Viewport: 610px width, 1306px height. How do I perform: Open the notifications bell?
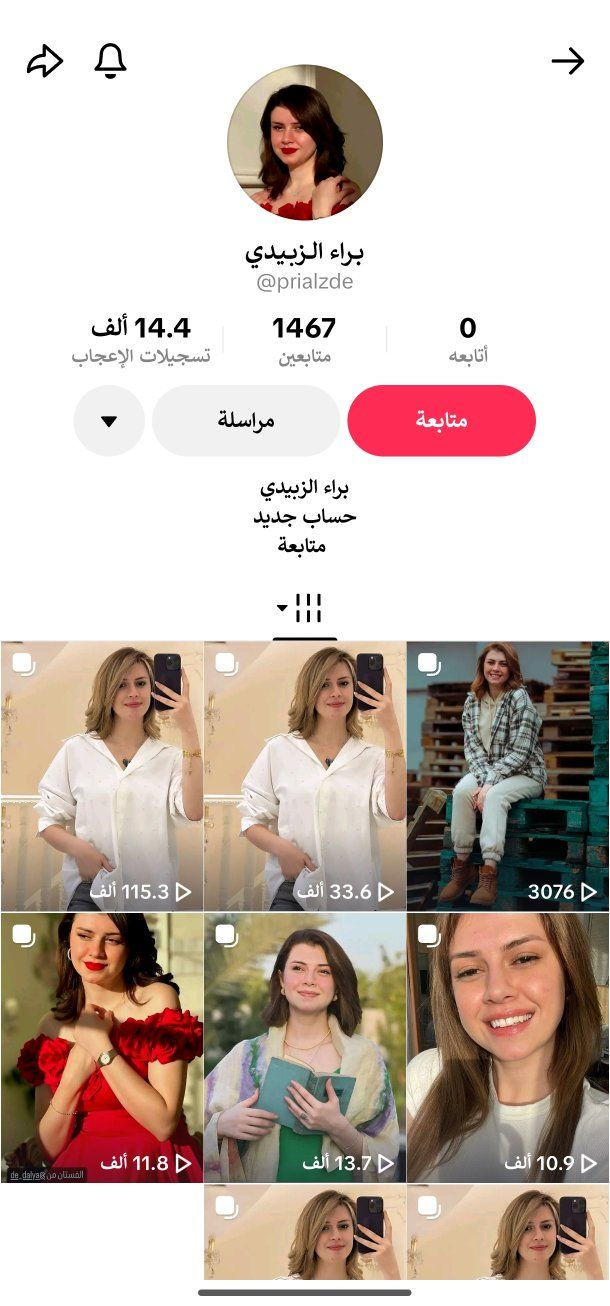[x=110, y=62]
